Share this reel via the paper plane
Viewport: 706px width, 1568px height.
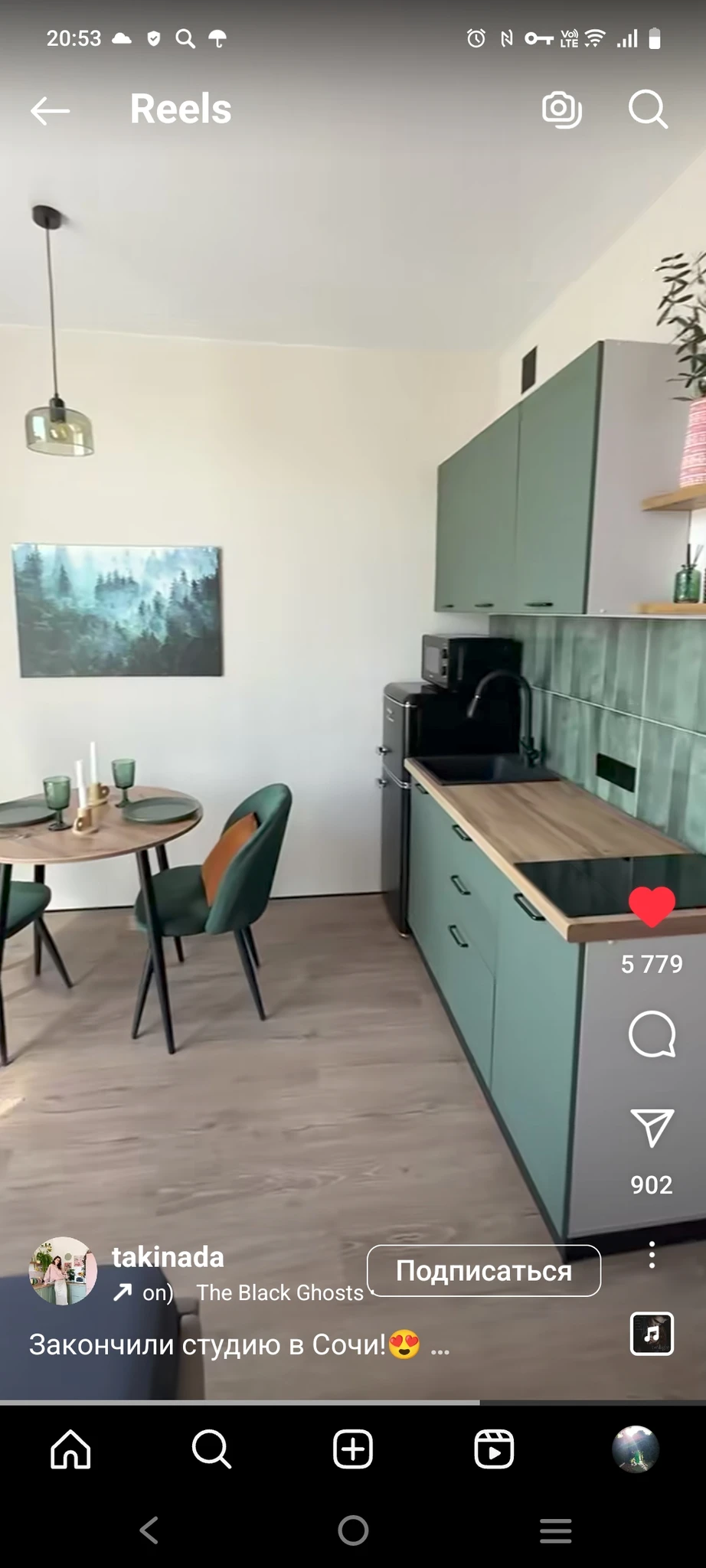click(652, 1127)
